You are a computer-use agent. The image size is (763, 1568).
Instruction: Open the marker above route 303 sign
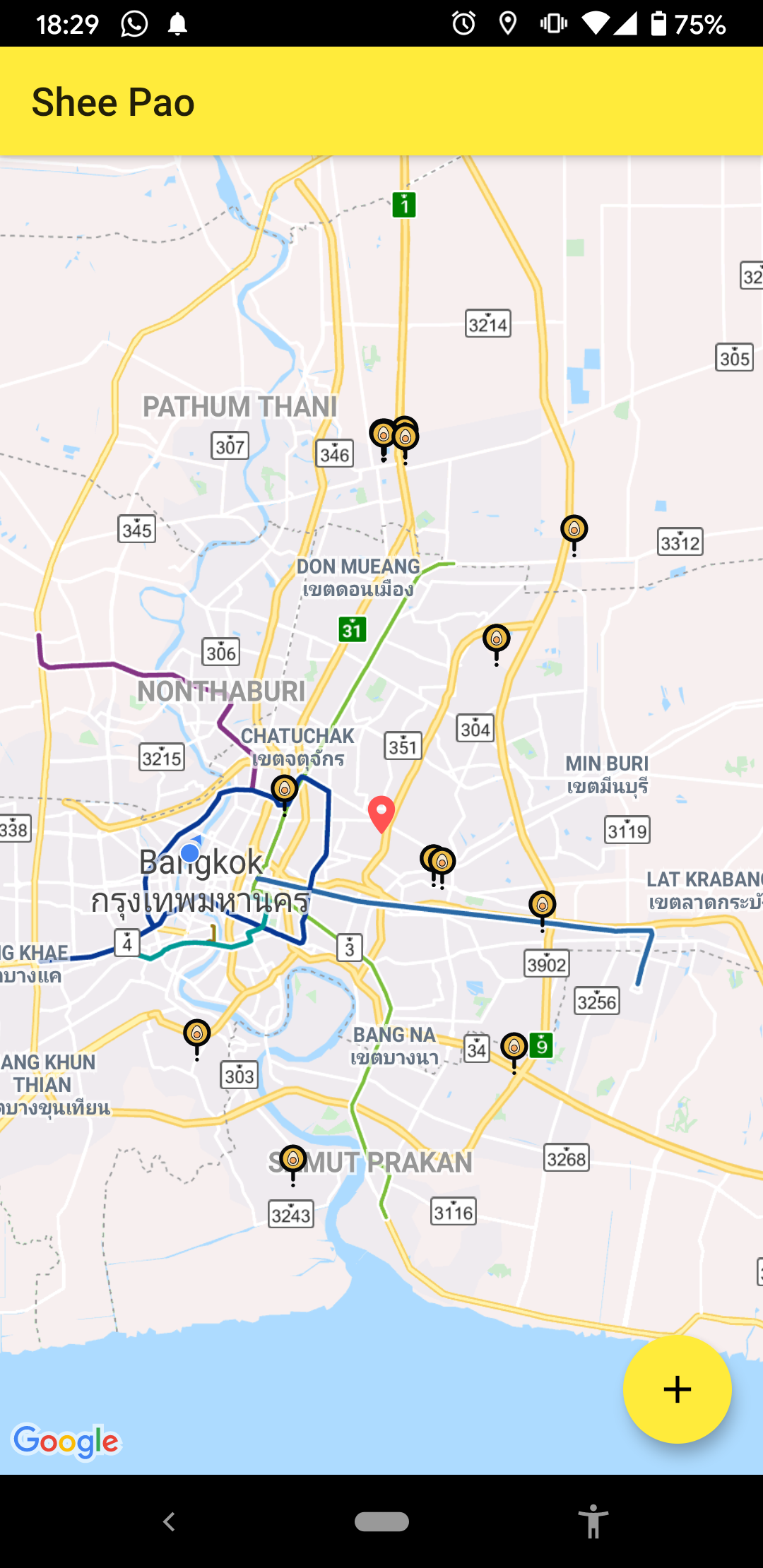pos(197,1035)
